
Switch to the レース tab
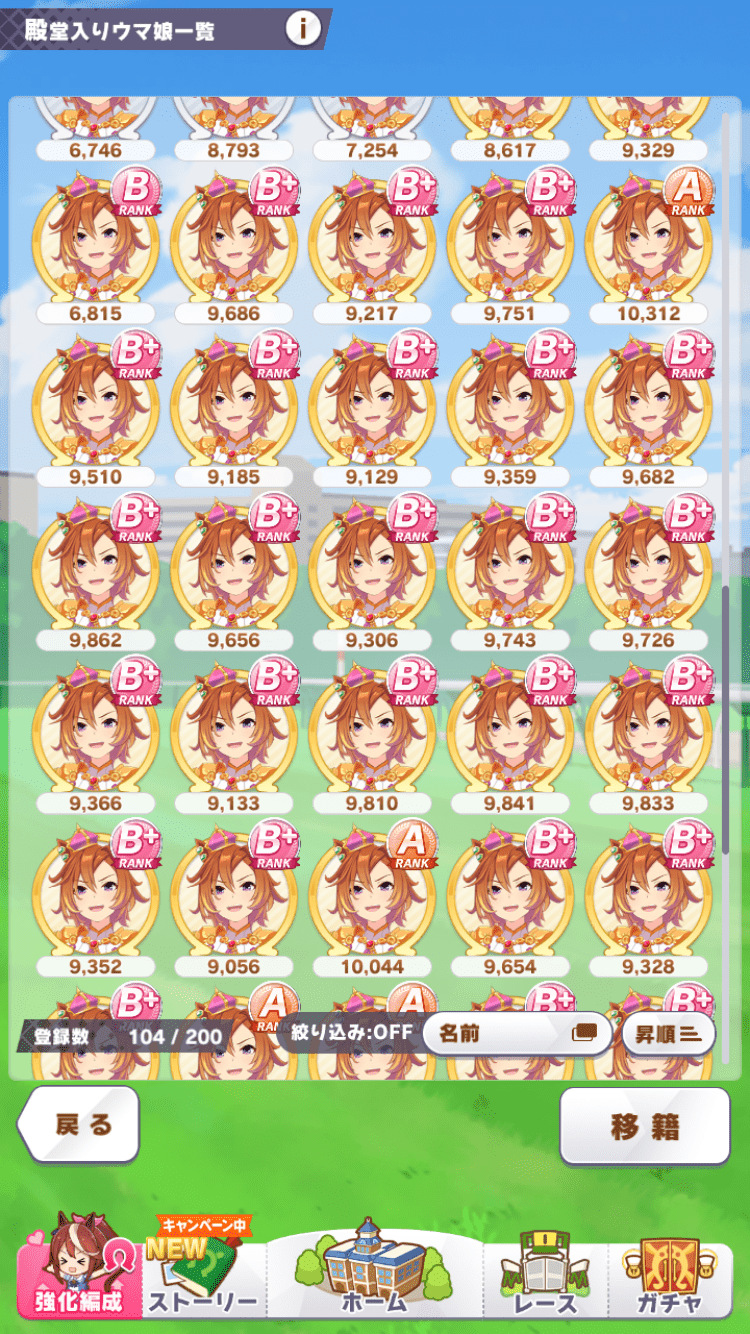click(546, 1268)
